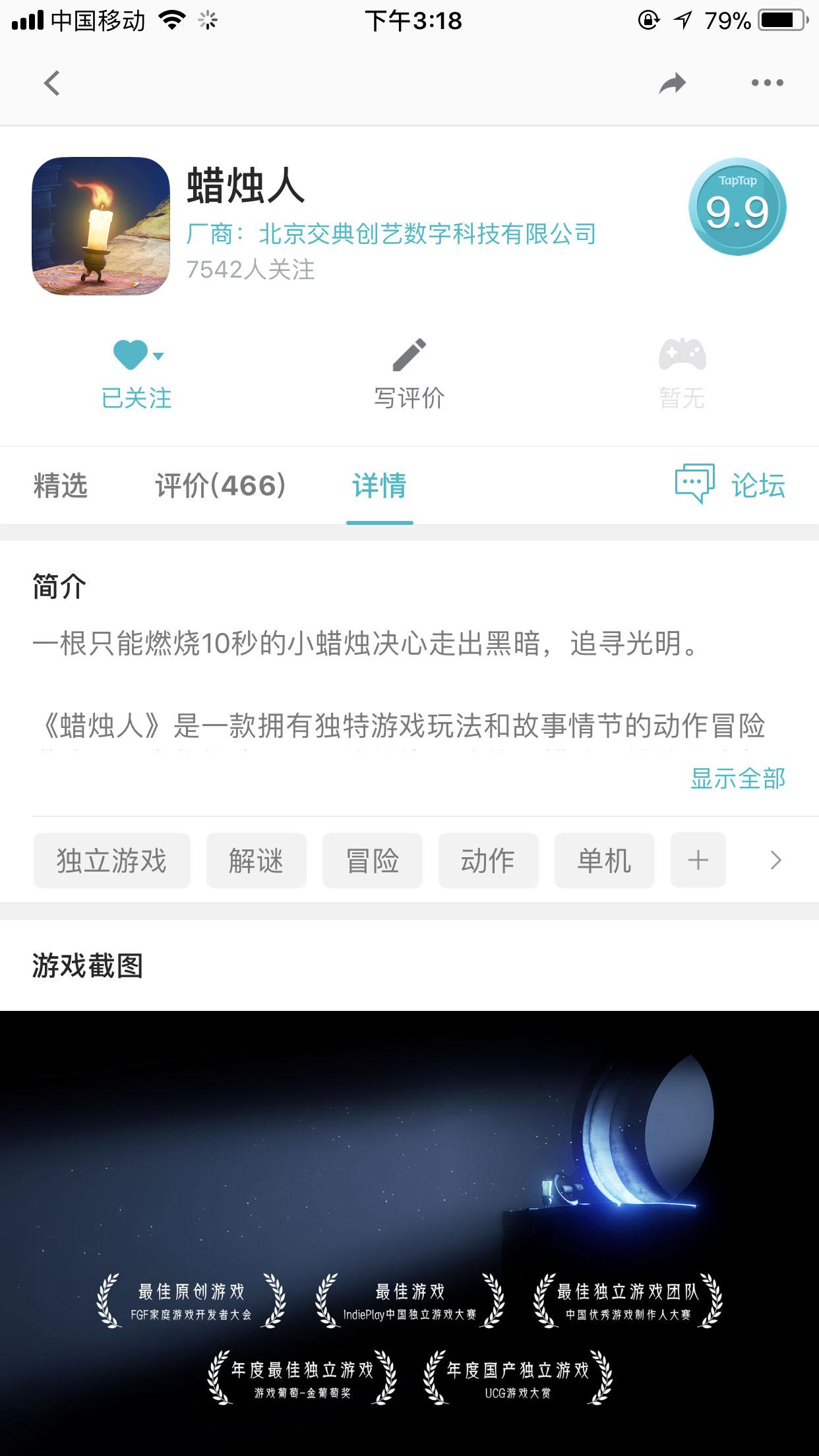Switch to the 评价(466) tab
Viewport: 819px width, 1456px height.
[x=220, y=486]
